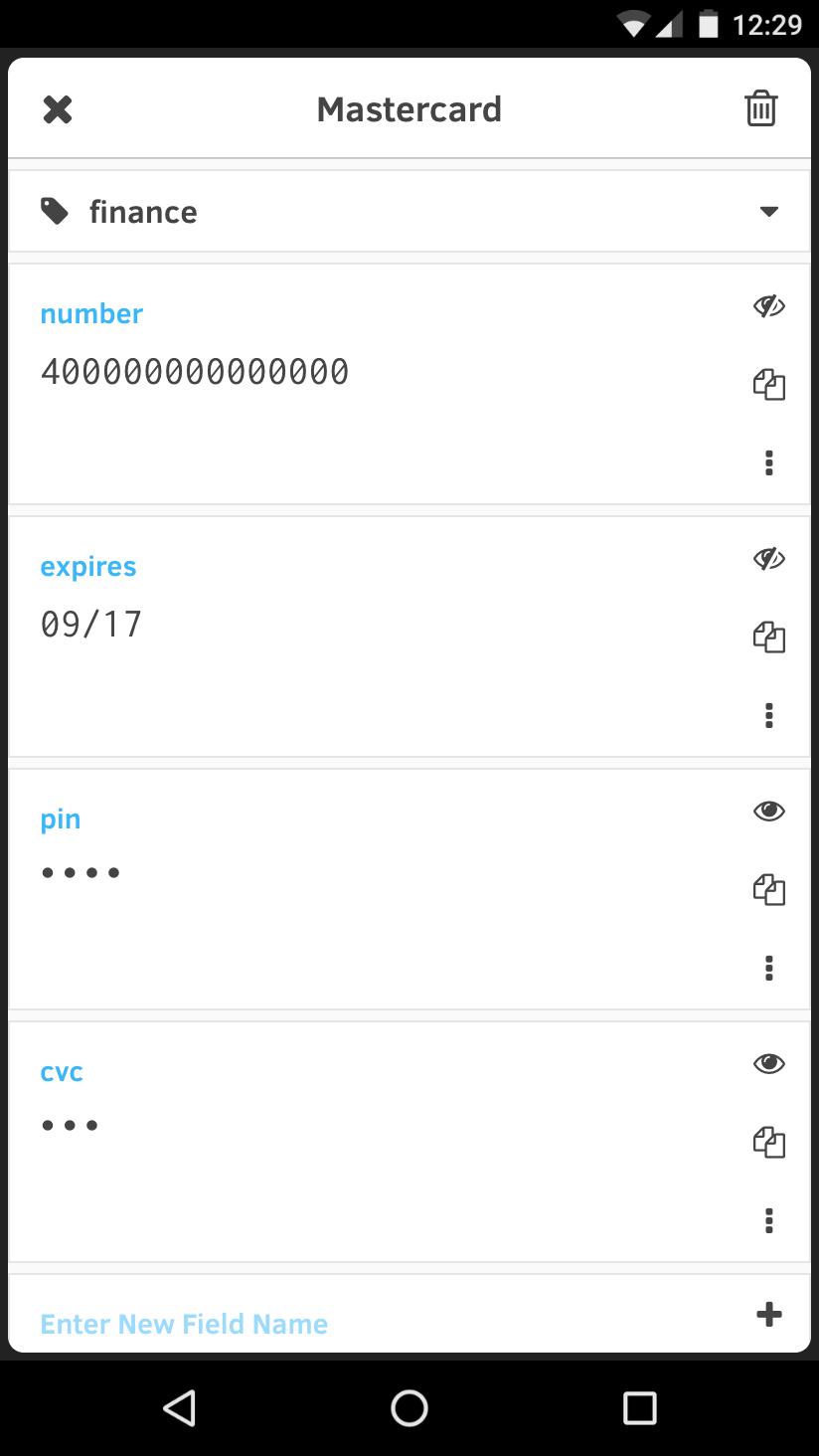Copy the pin value
819x1456 pixels.
(x=768, y=890)
